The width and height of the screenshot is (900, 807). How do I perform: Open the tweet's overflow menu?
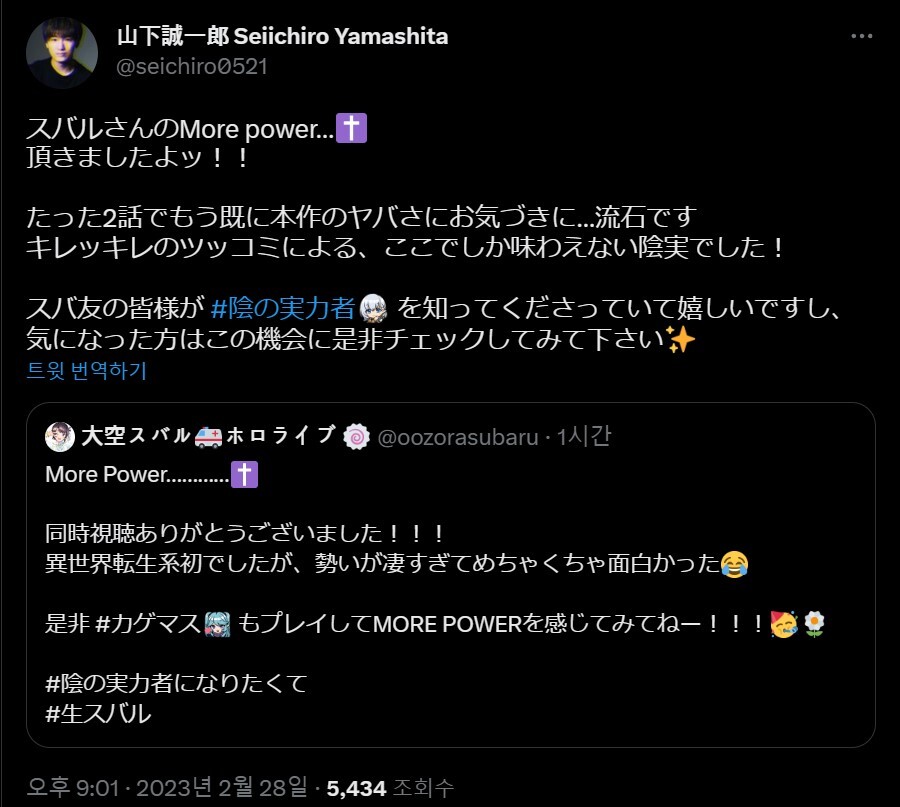pyautogui.click(x=862, y=36)
